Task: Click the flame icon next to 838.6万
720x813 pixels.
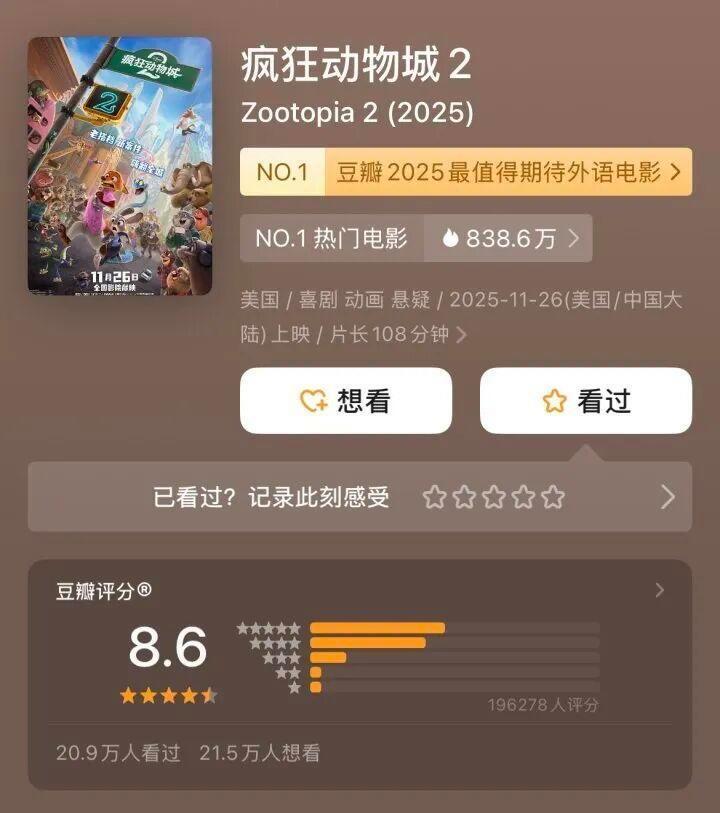Action: (452, 238)
